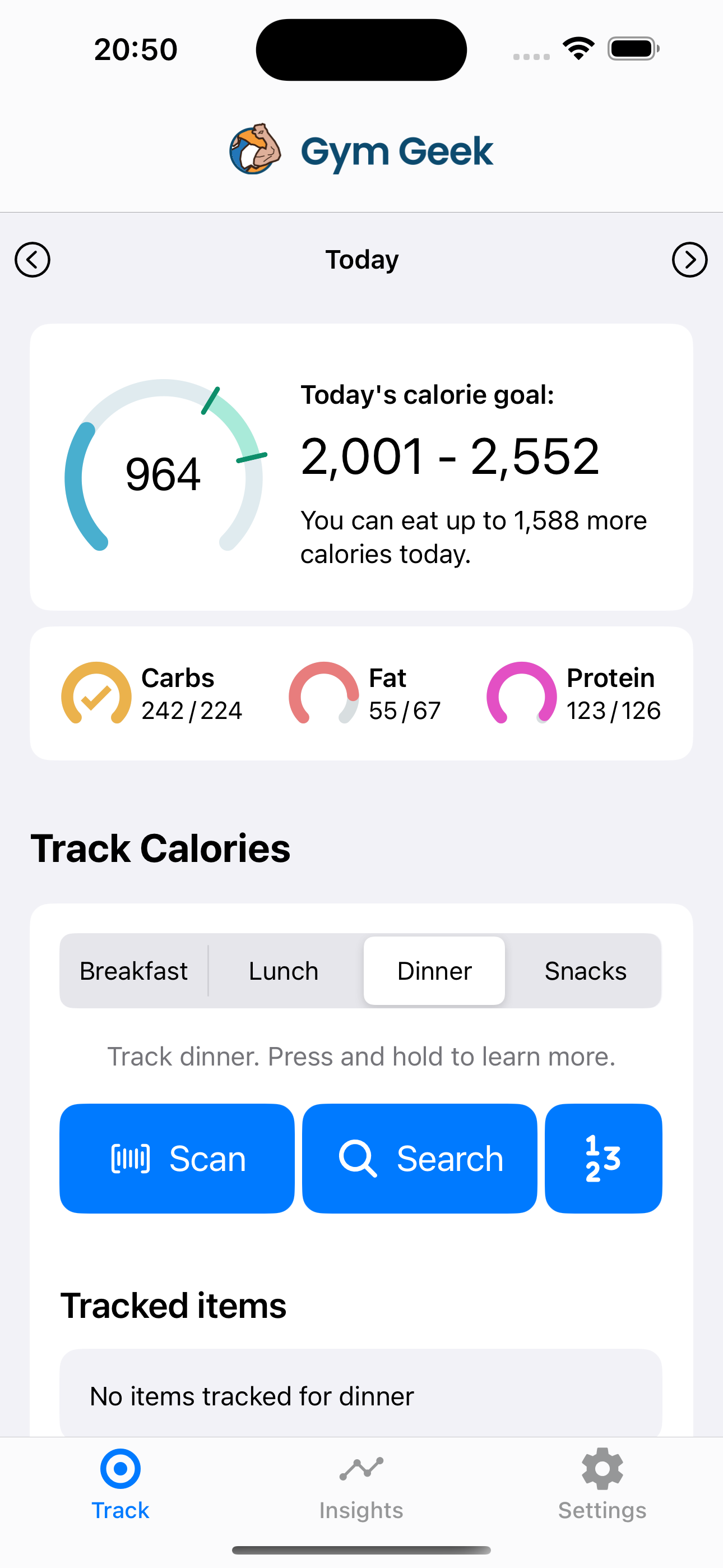
Task: Go to the next day
Action: tap(689, 260)
